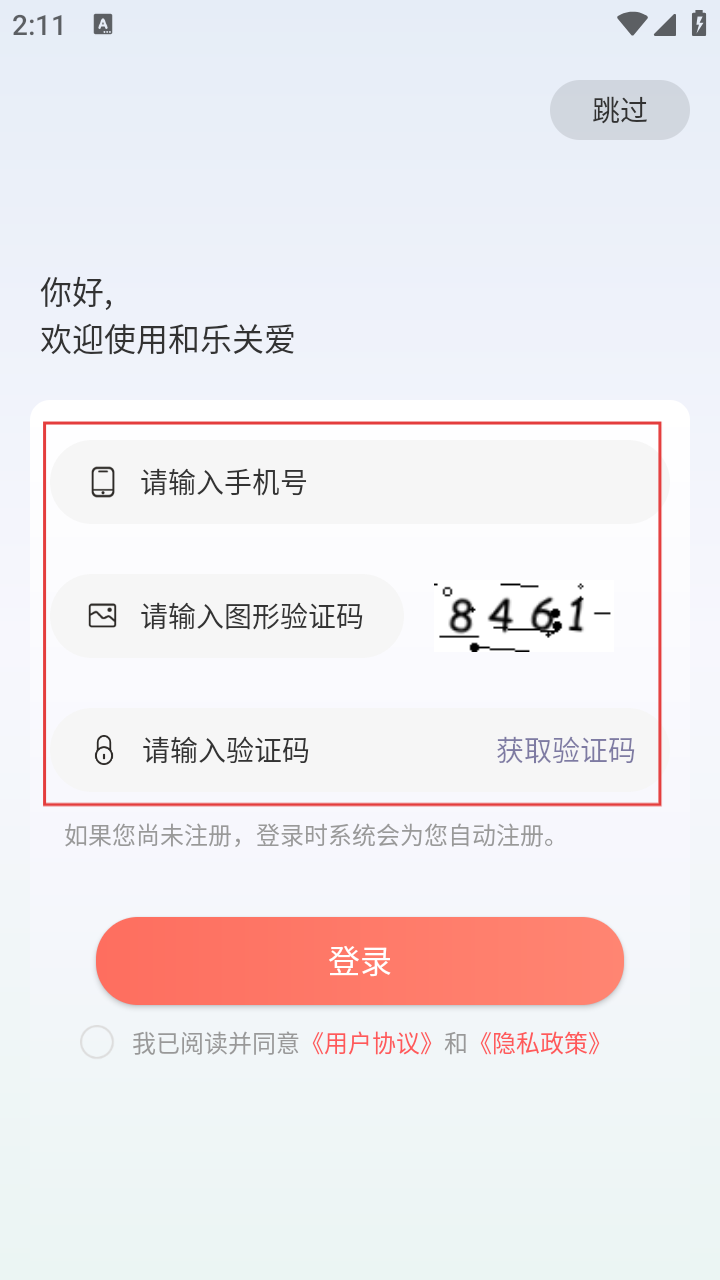
Task: Refresh the captcha image
Action: pos(523,617)
